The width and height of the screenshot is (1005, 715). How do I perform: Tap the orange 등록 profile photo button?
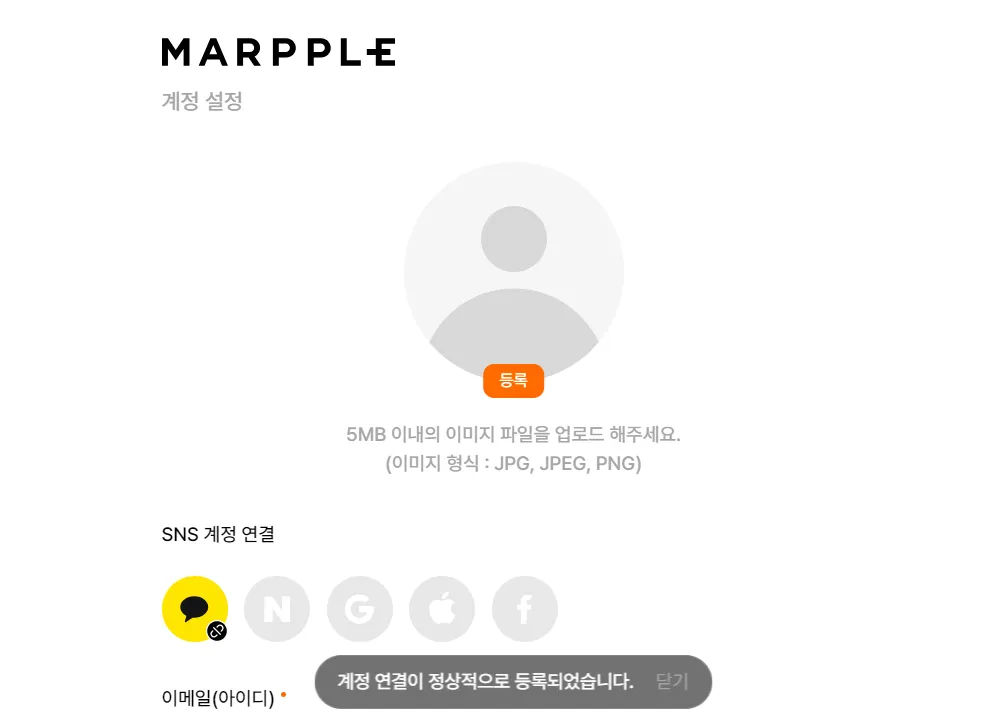click(513, 381)
